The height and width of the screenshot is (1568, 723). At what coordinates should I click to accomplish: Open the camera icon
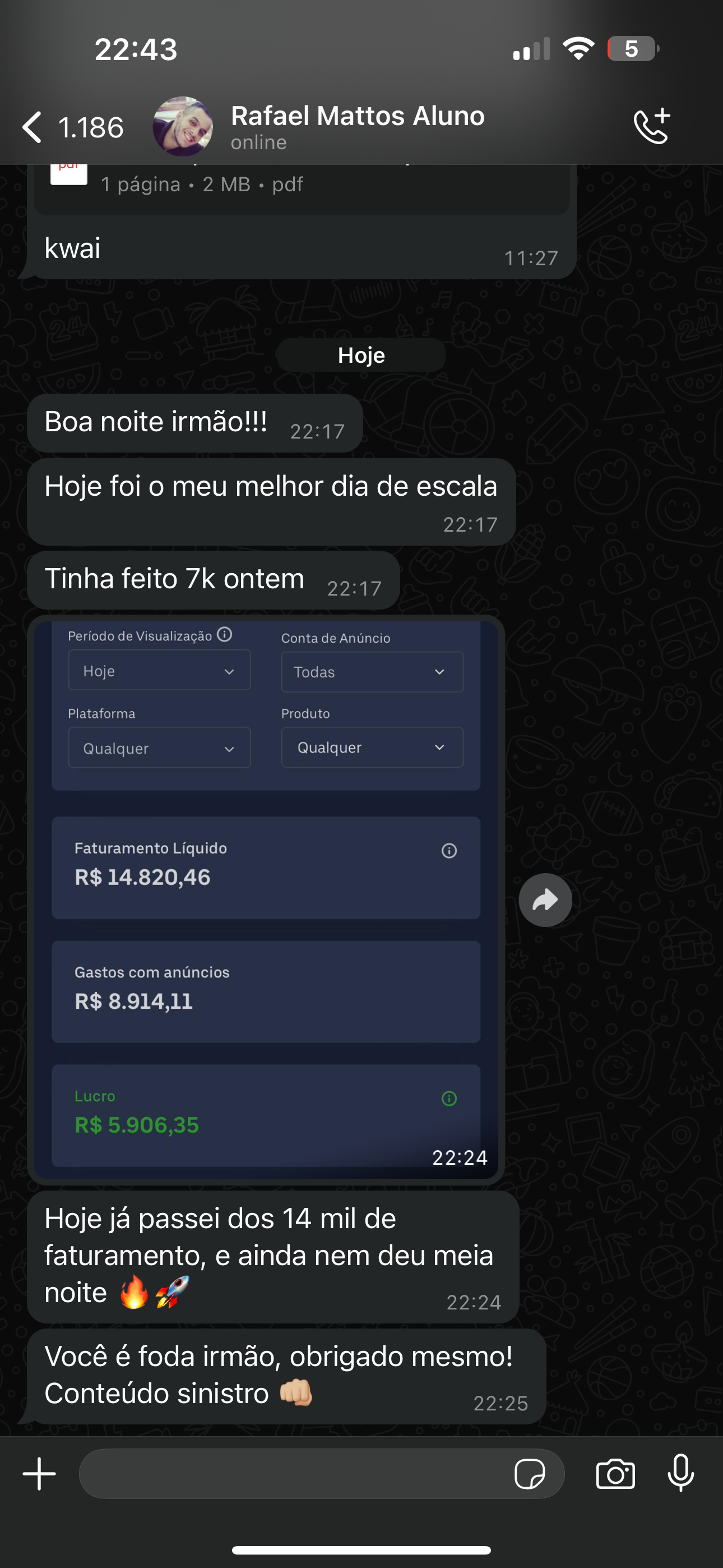617,1474
